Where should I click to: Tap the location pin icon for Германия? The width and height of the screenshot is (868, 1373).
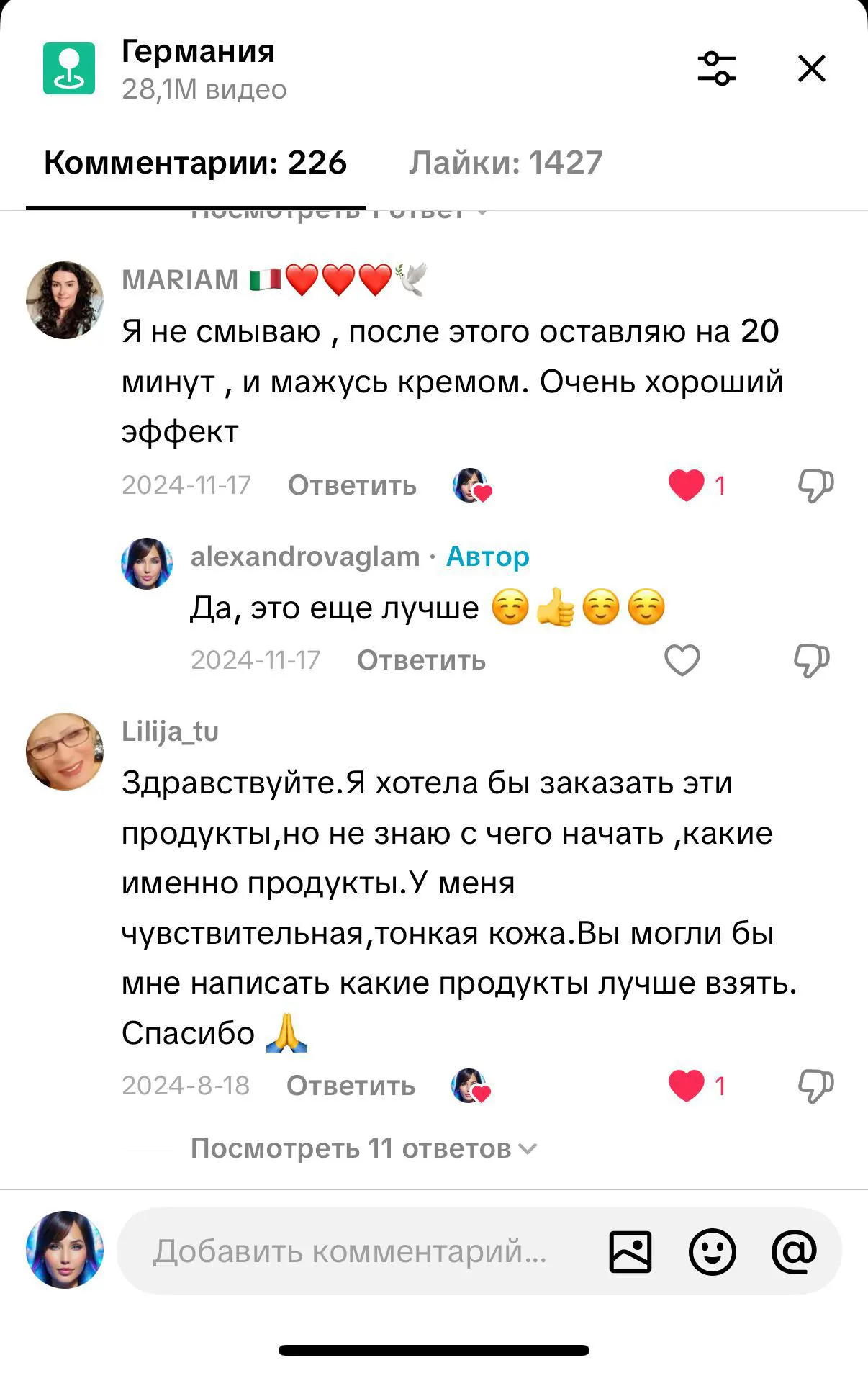[68, 70]
